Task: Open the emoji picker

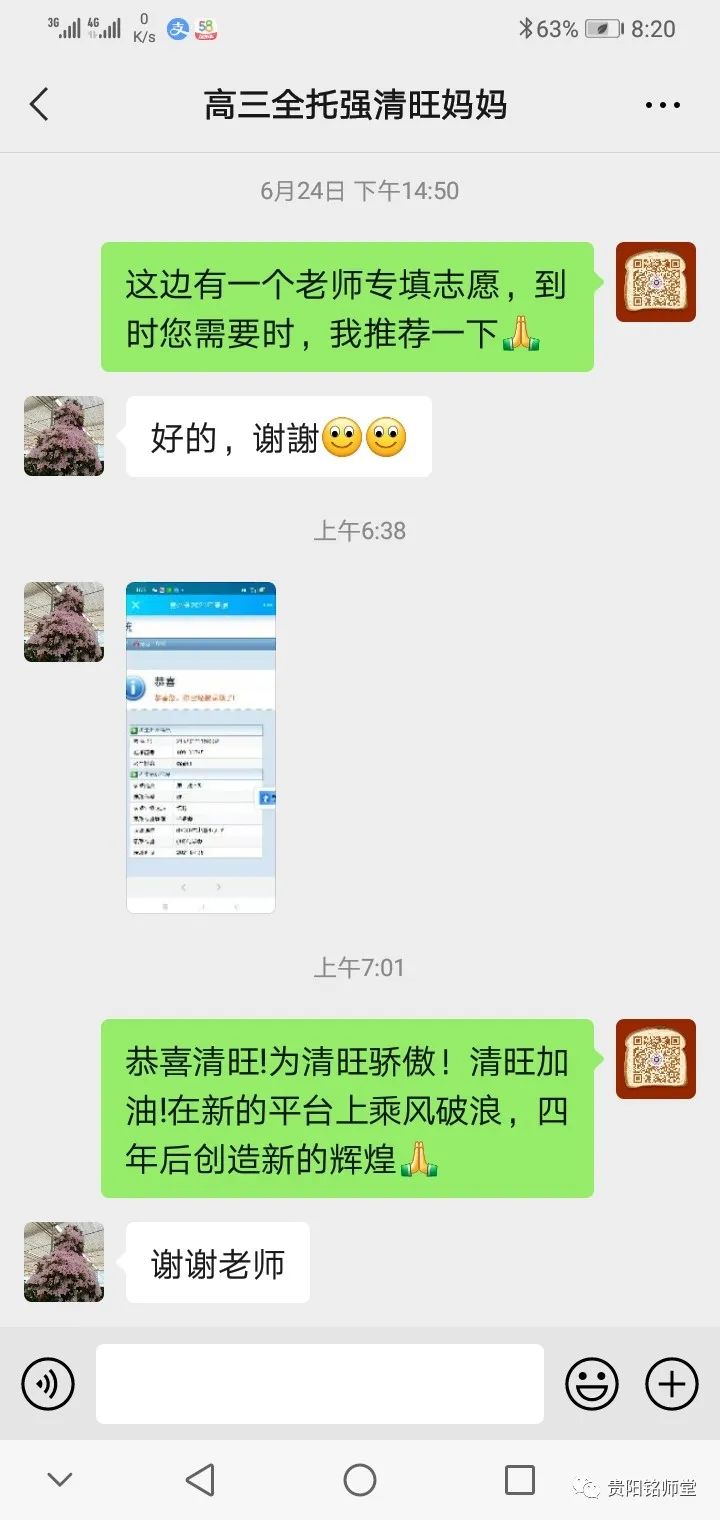Action: 592,1384
